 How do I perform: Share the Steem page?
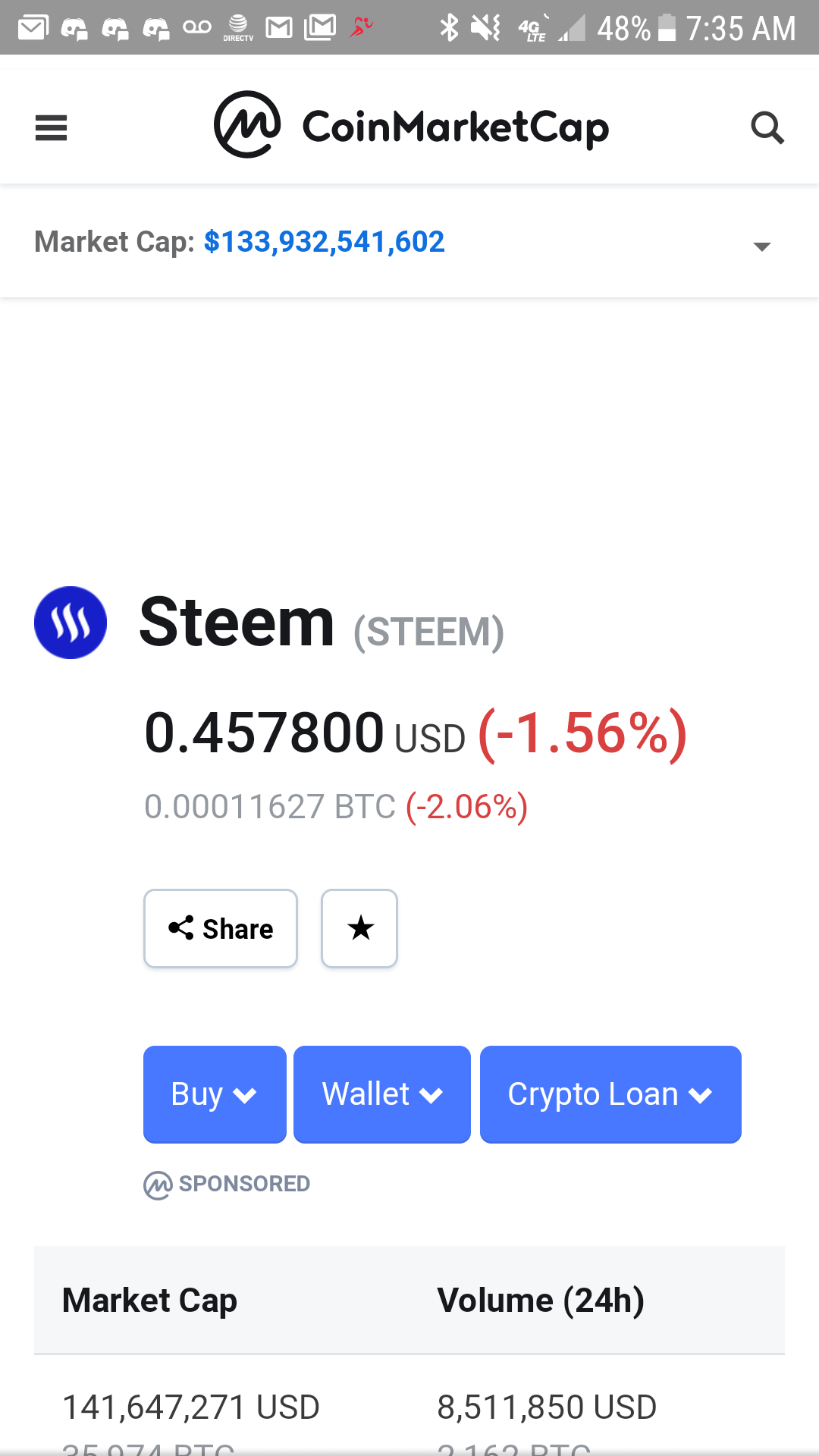[x=221, y=928]
